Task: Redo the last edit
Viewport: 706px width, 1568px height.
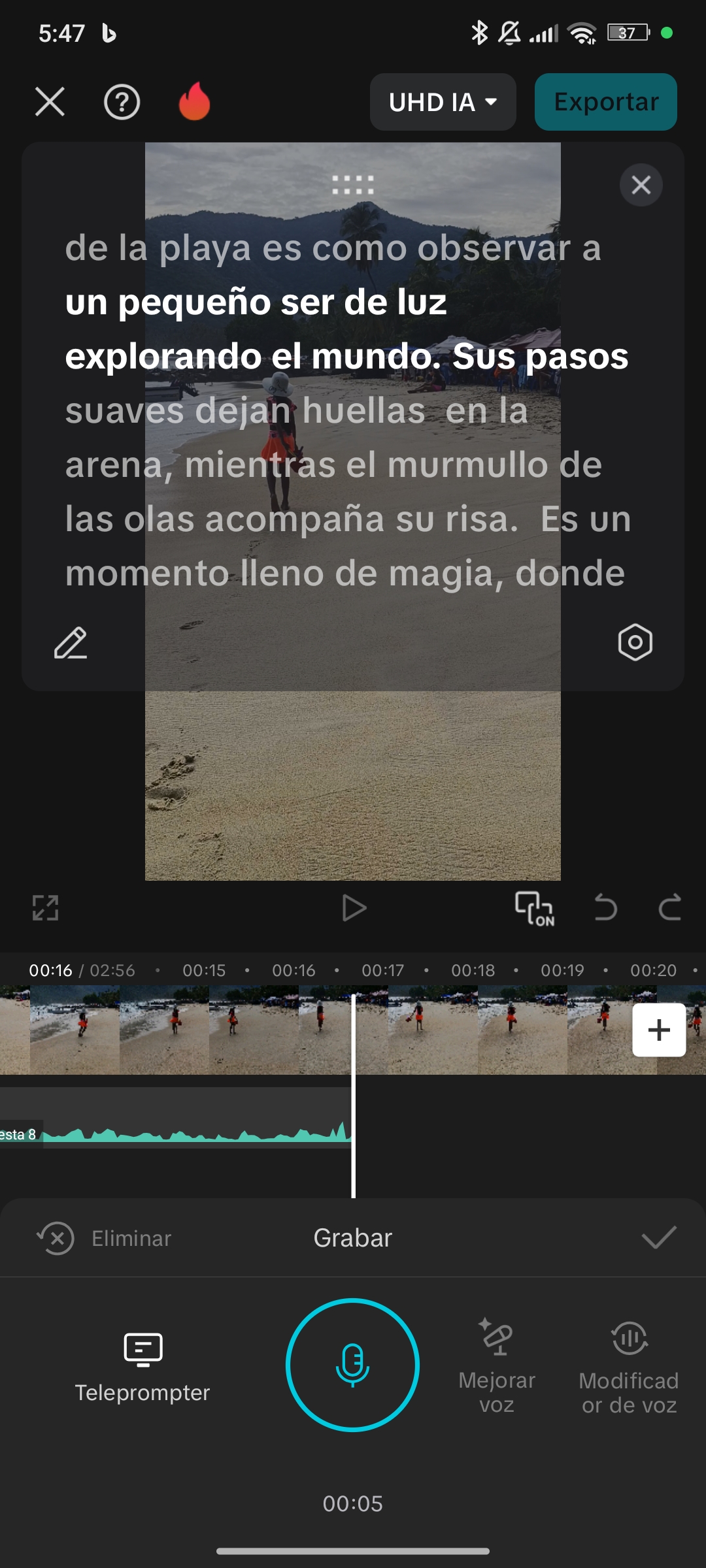Action: pos(669,907)
